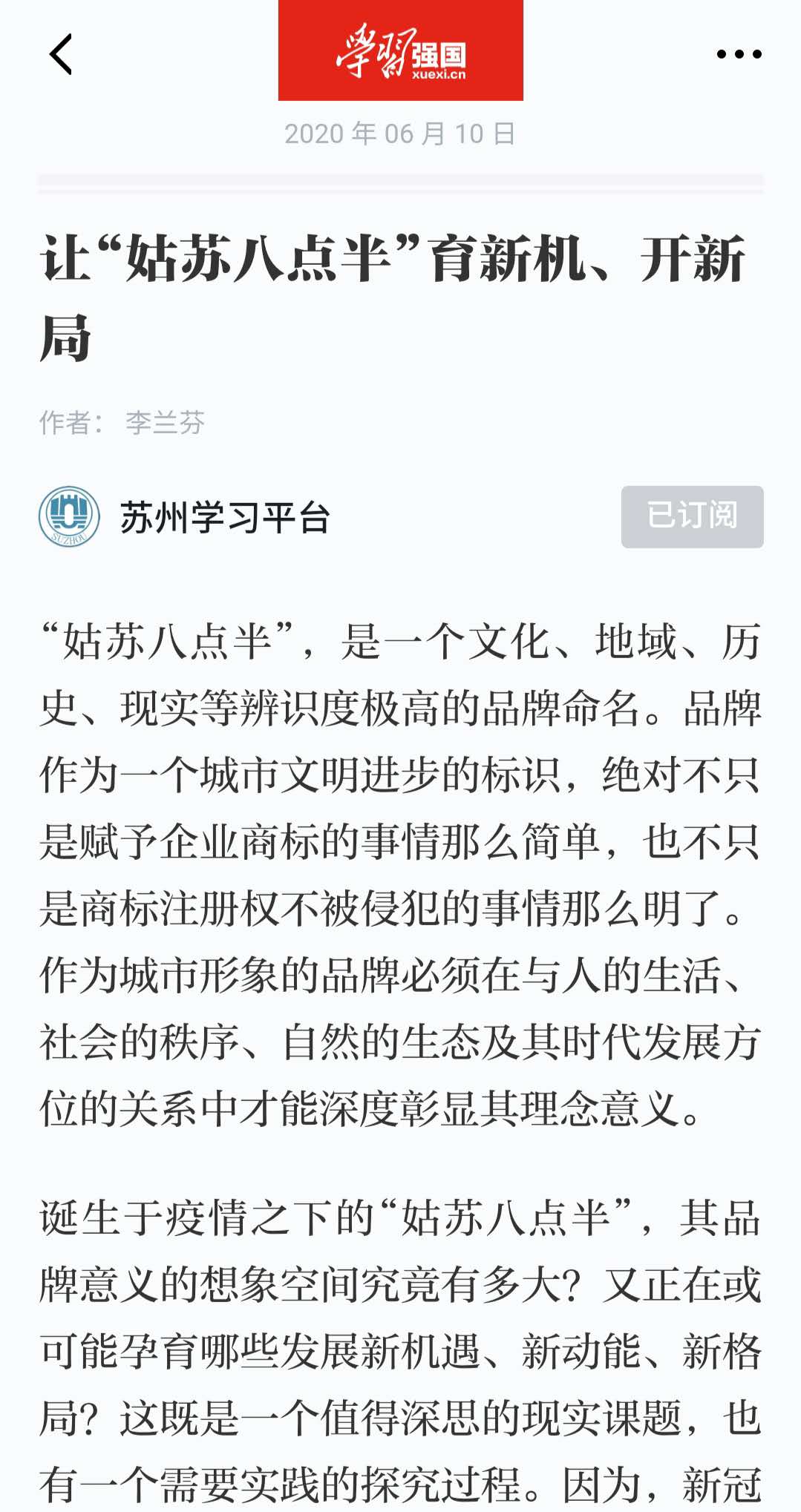801x1512 pixels.
Task: Tap the 已订阅 subscribed button
Action: coord(692,516)
